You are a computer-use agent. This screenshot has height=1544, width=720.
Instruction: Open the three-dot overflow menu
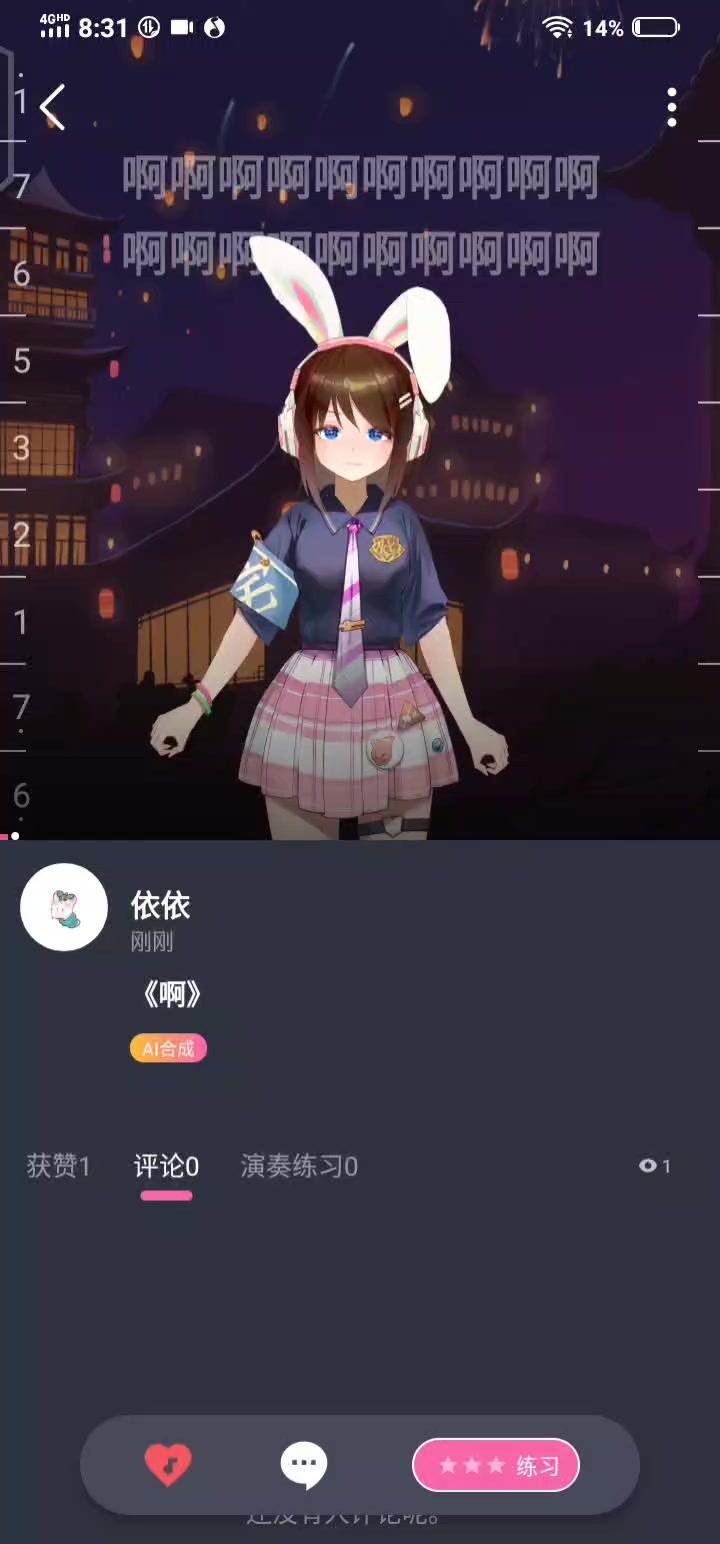click(672, 107)
